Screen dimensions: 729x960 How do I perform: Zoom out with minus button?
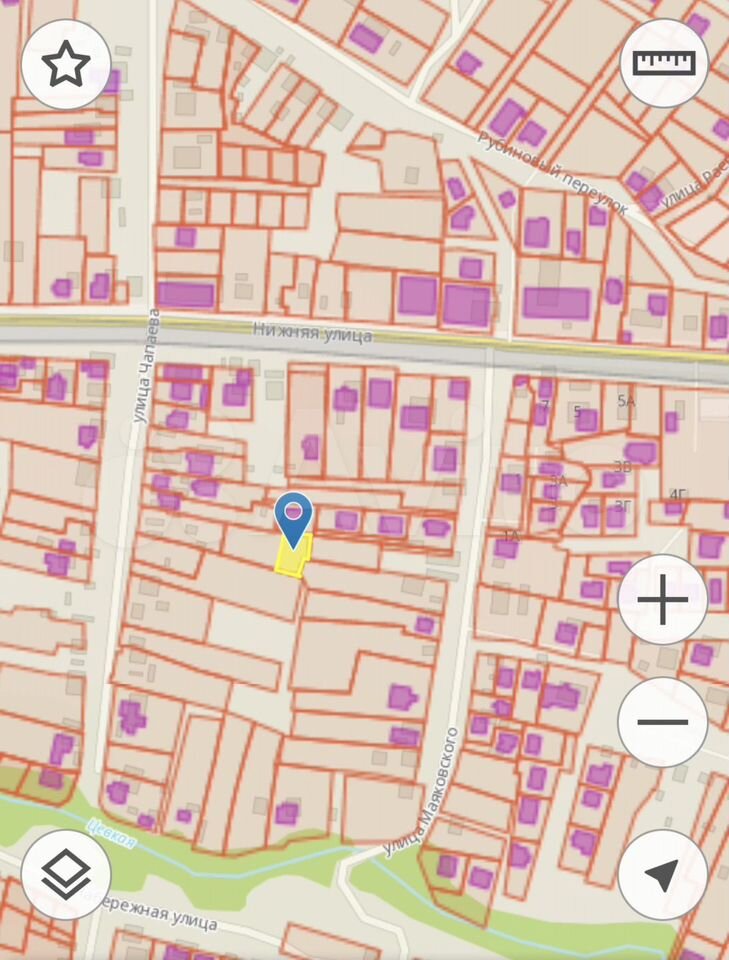tap(662, 722)
